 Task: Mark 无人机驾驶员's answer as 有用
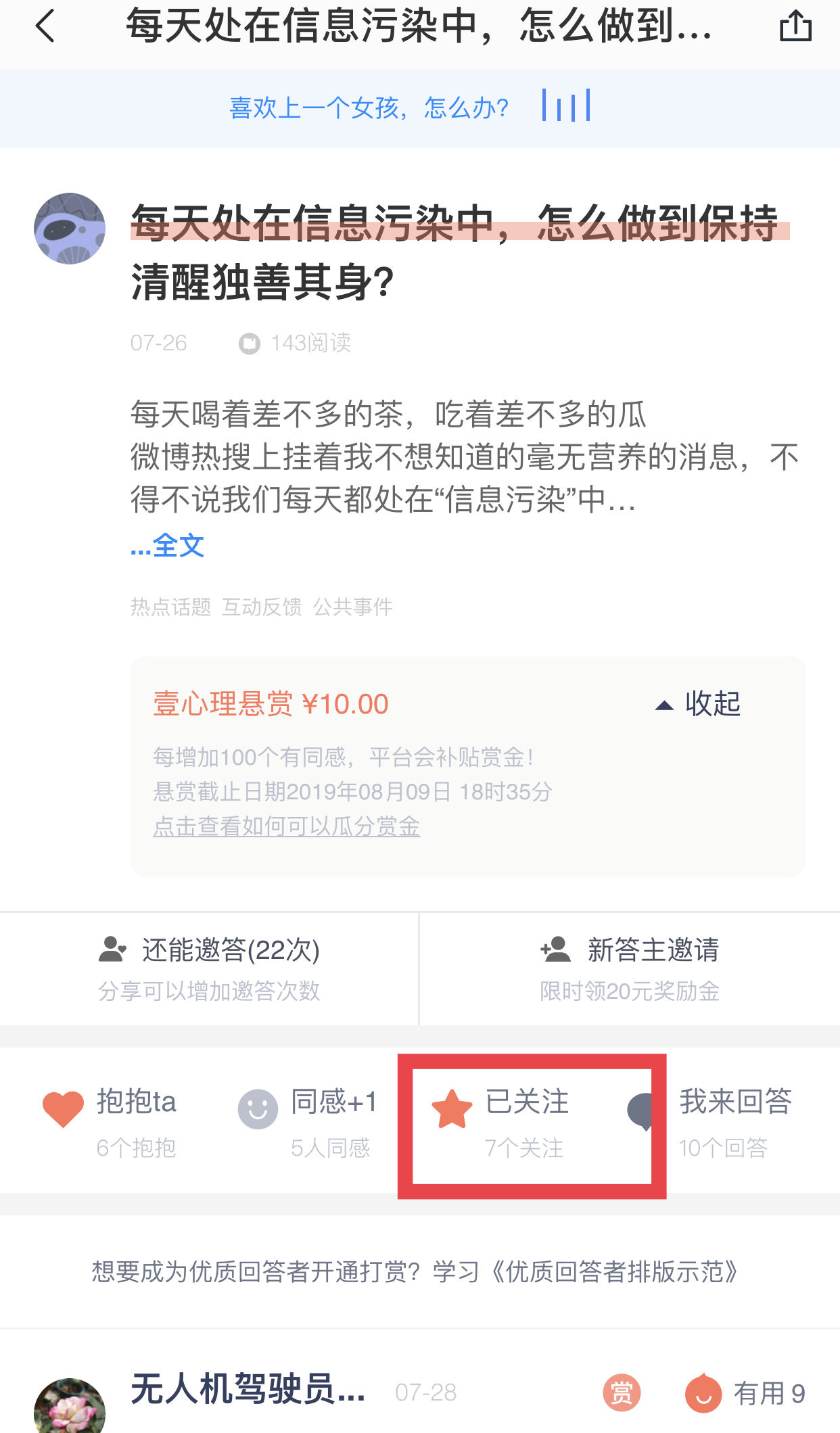click(745, 1393)
